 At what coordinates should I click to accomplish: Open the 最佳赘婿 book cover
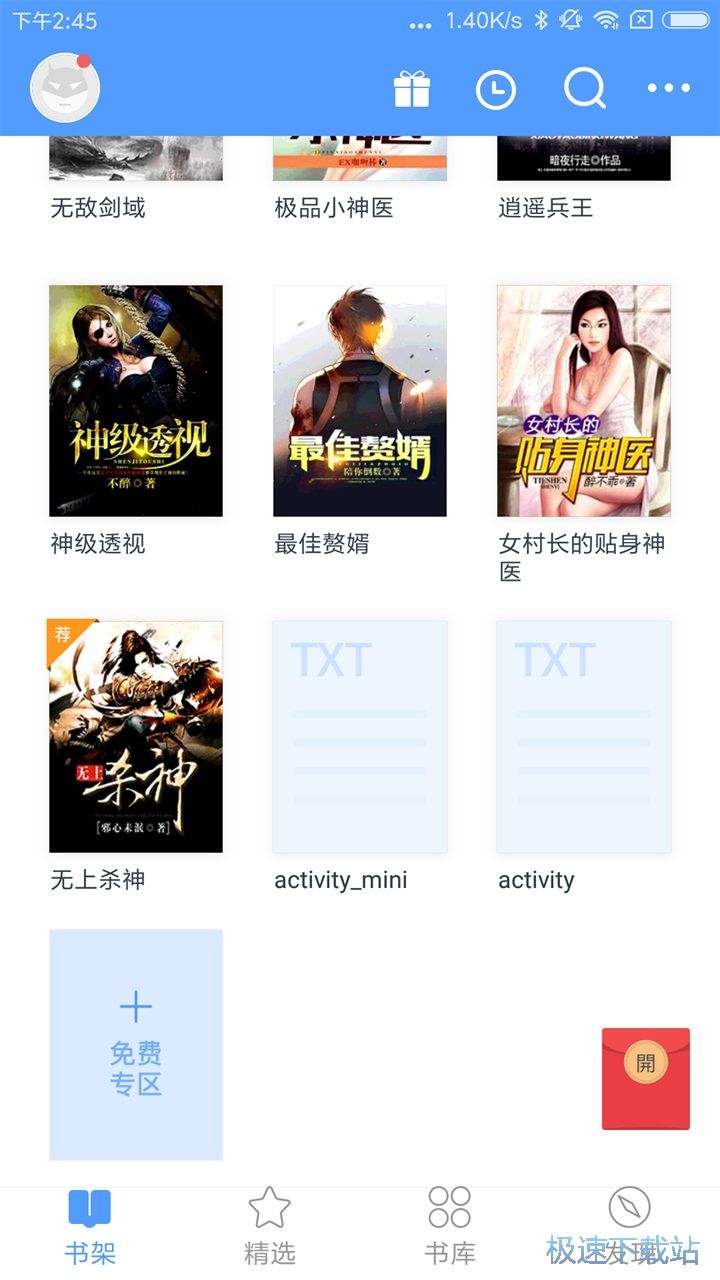[359, 400]
